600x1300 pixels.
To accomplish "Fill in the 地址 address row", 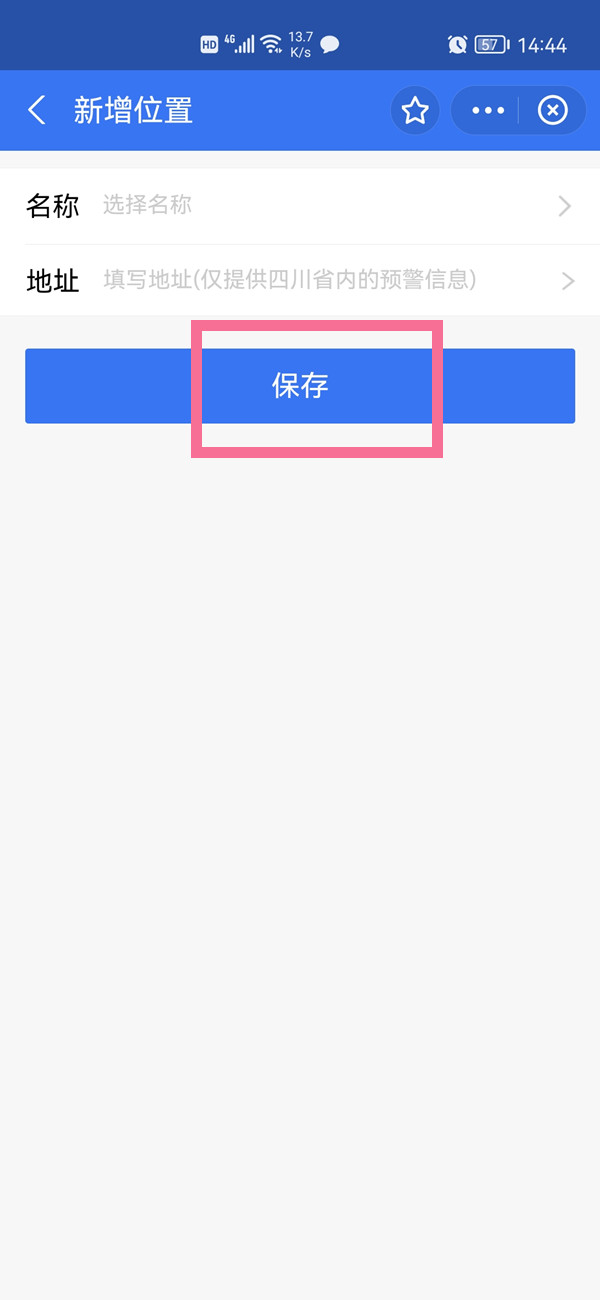I will tap(300, 281).
